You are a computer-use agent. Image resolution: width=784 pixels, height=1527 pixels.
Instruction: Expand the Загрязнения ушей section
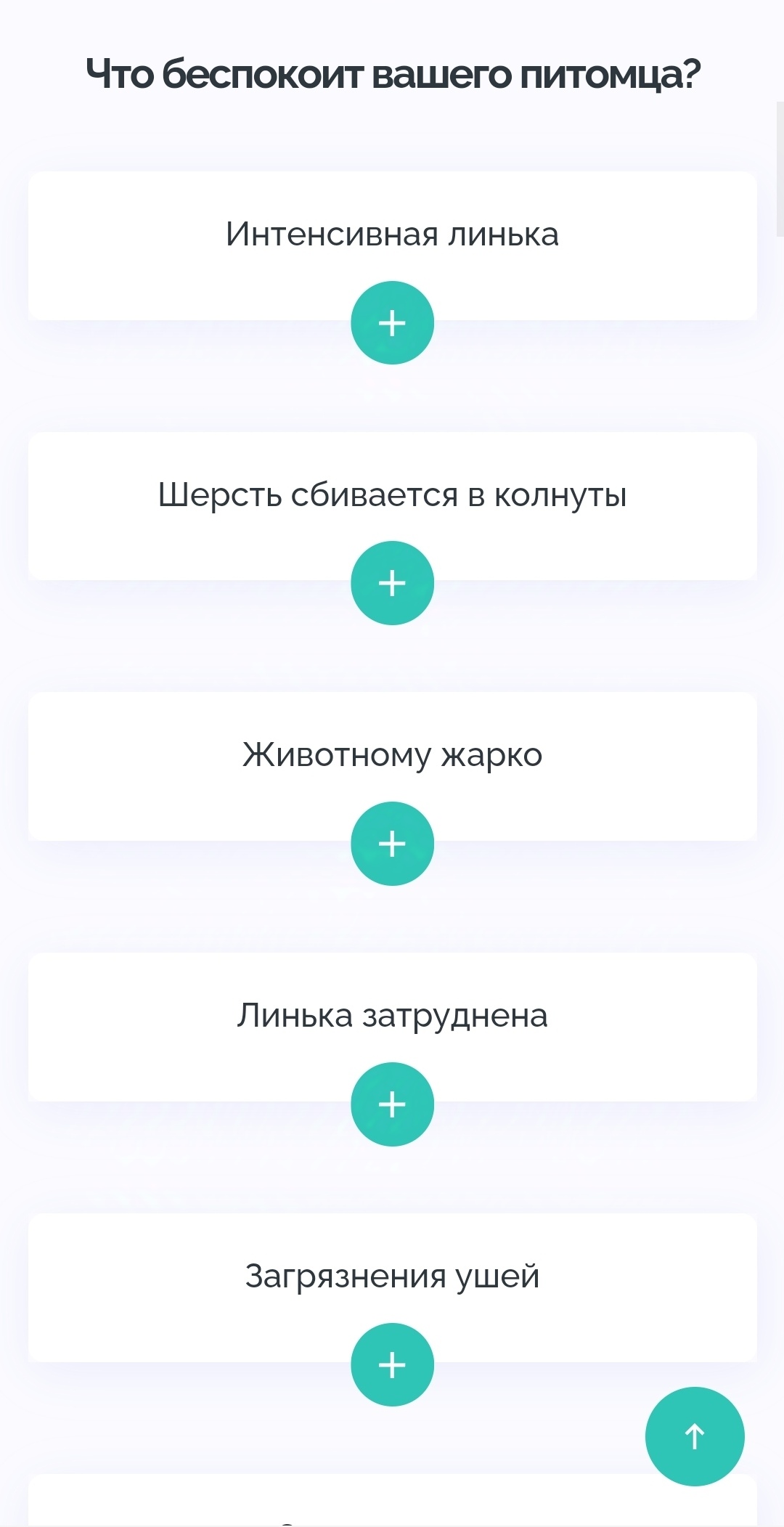pos(392,1365)
